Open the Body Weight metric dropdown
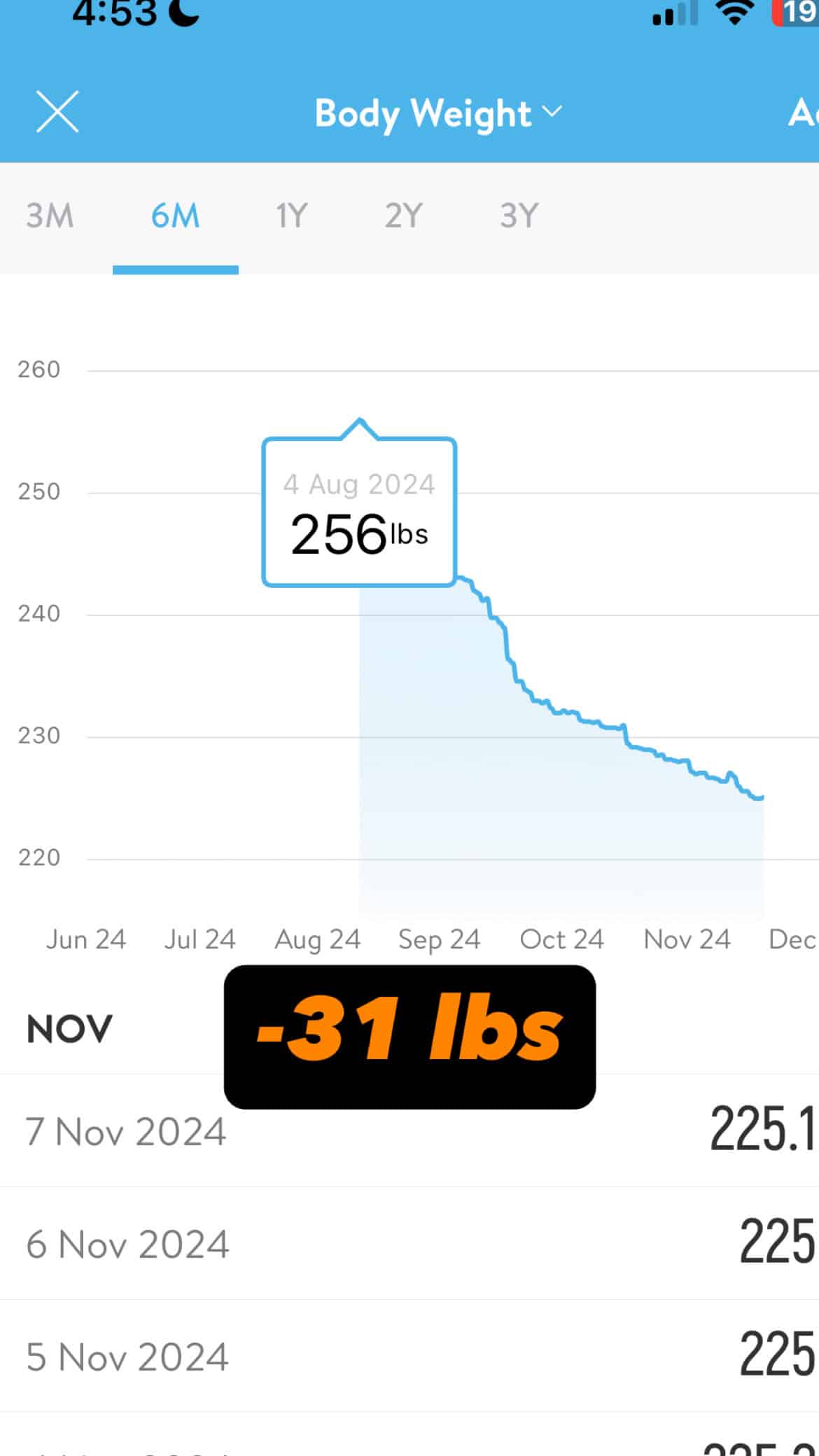Image resolution: width=819 pixels, height=1456 pixels. pos(438,113)
